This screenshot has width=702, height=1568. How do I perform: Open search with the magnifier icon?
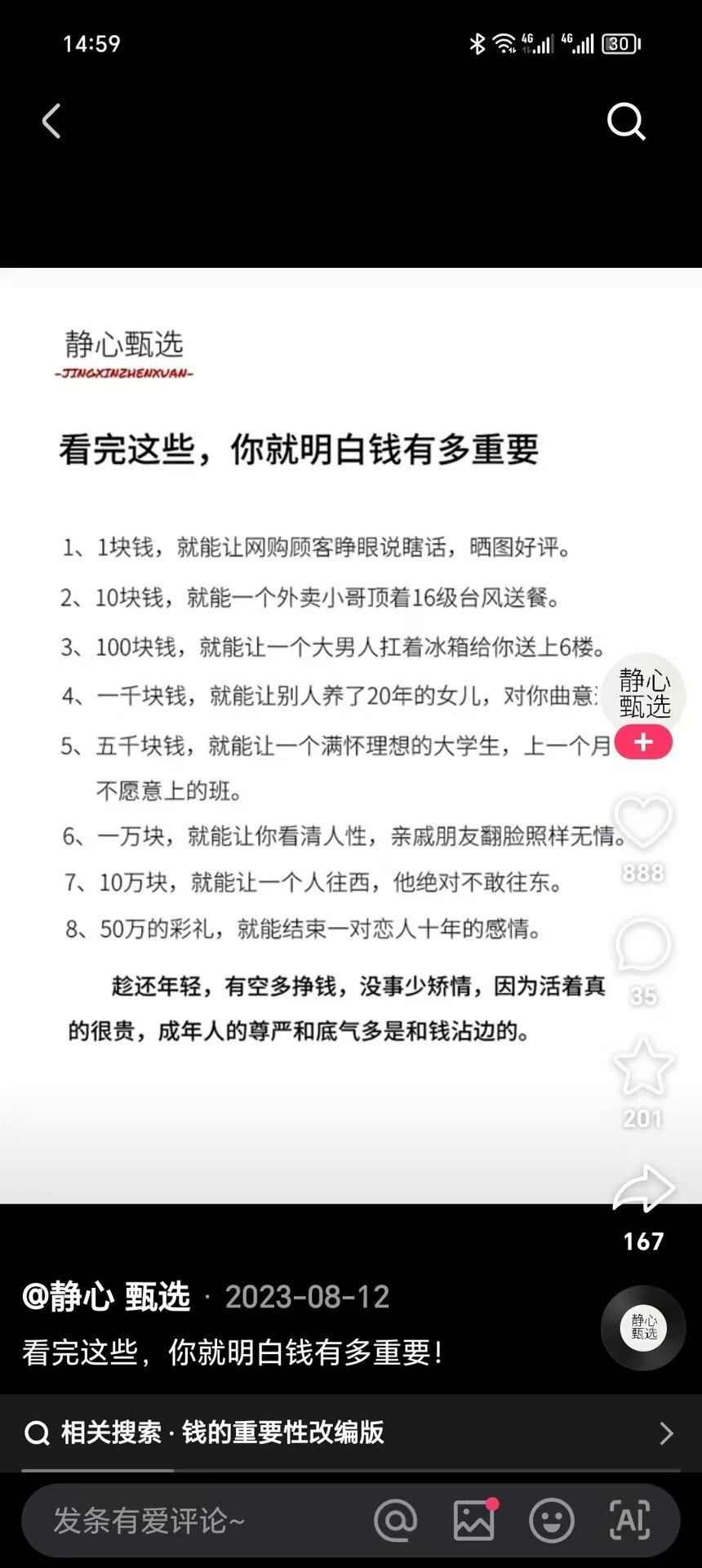click(626, 122)
